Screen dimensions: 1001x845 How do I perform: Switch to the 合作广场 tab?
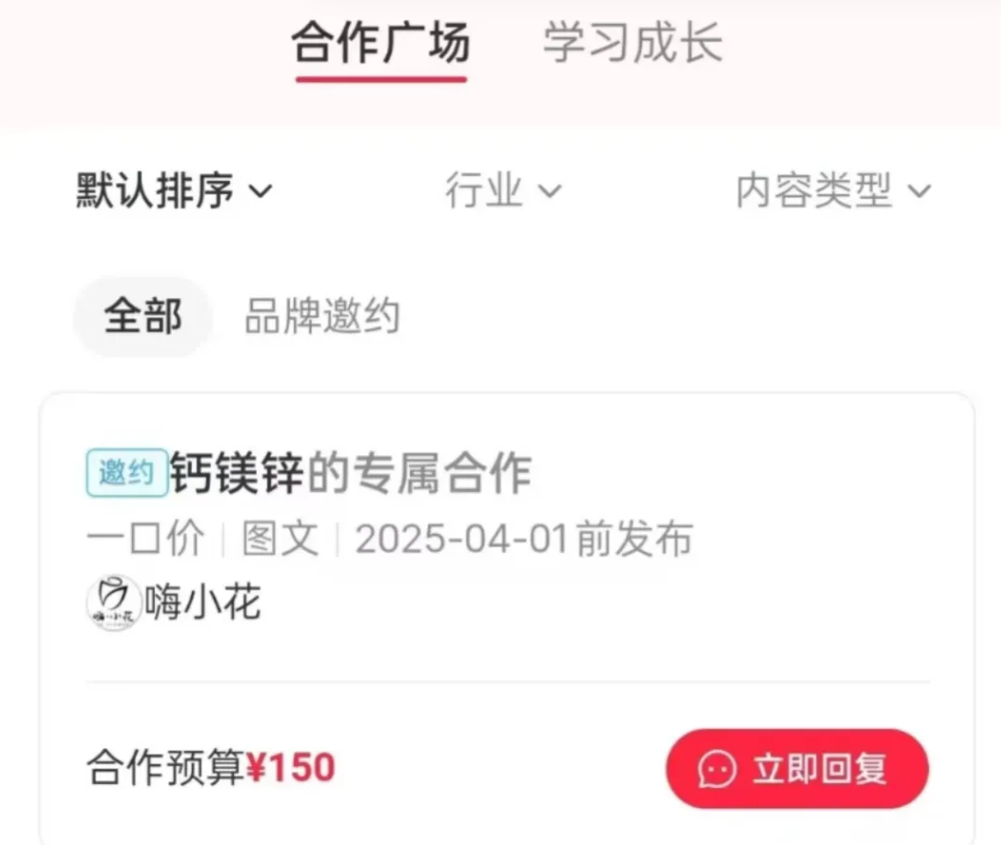380,45
